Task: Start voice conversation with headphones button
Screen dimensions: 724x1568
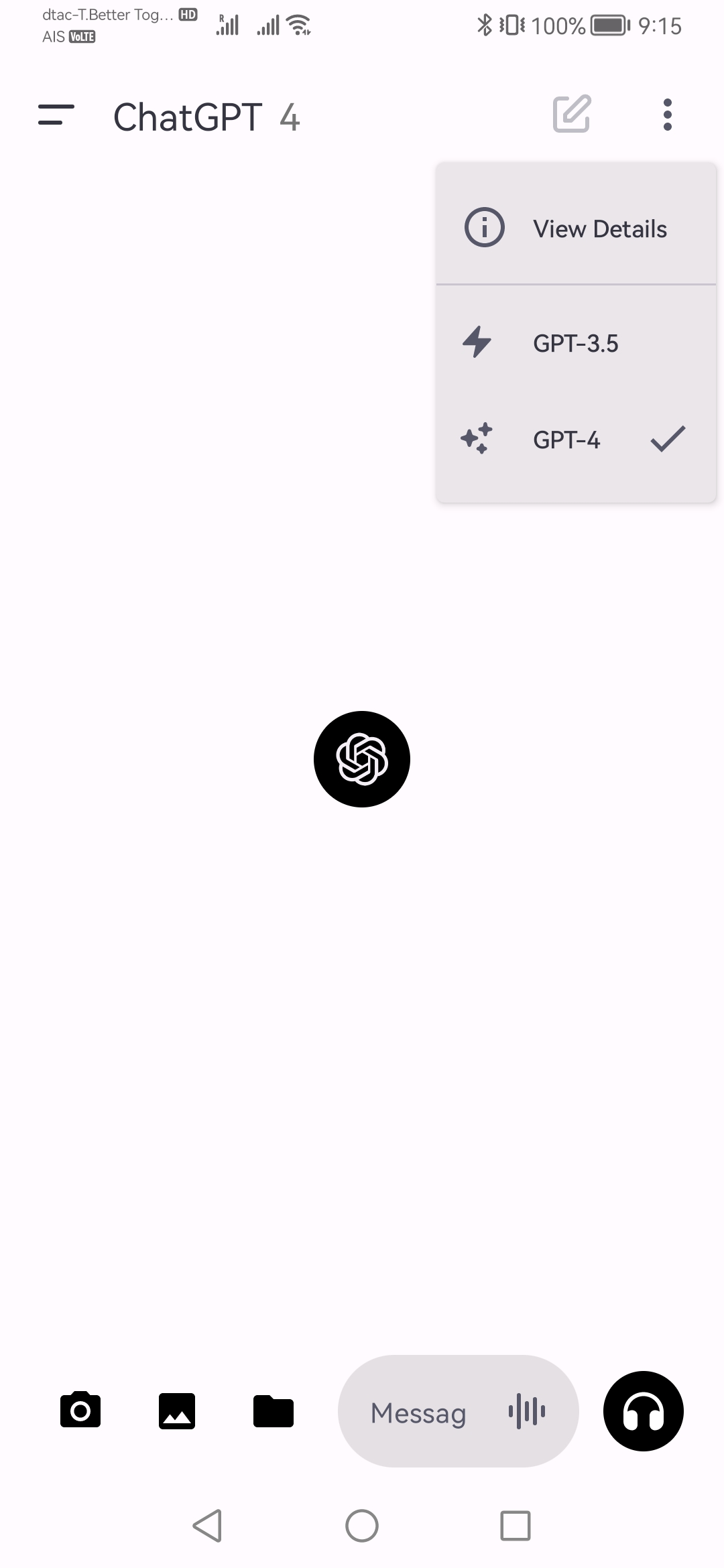Action: pos(643,1411)
